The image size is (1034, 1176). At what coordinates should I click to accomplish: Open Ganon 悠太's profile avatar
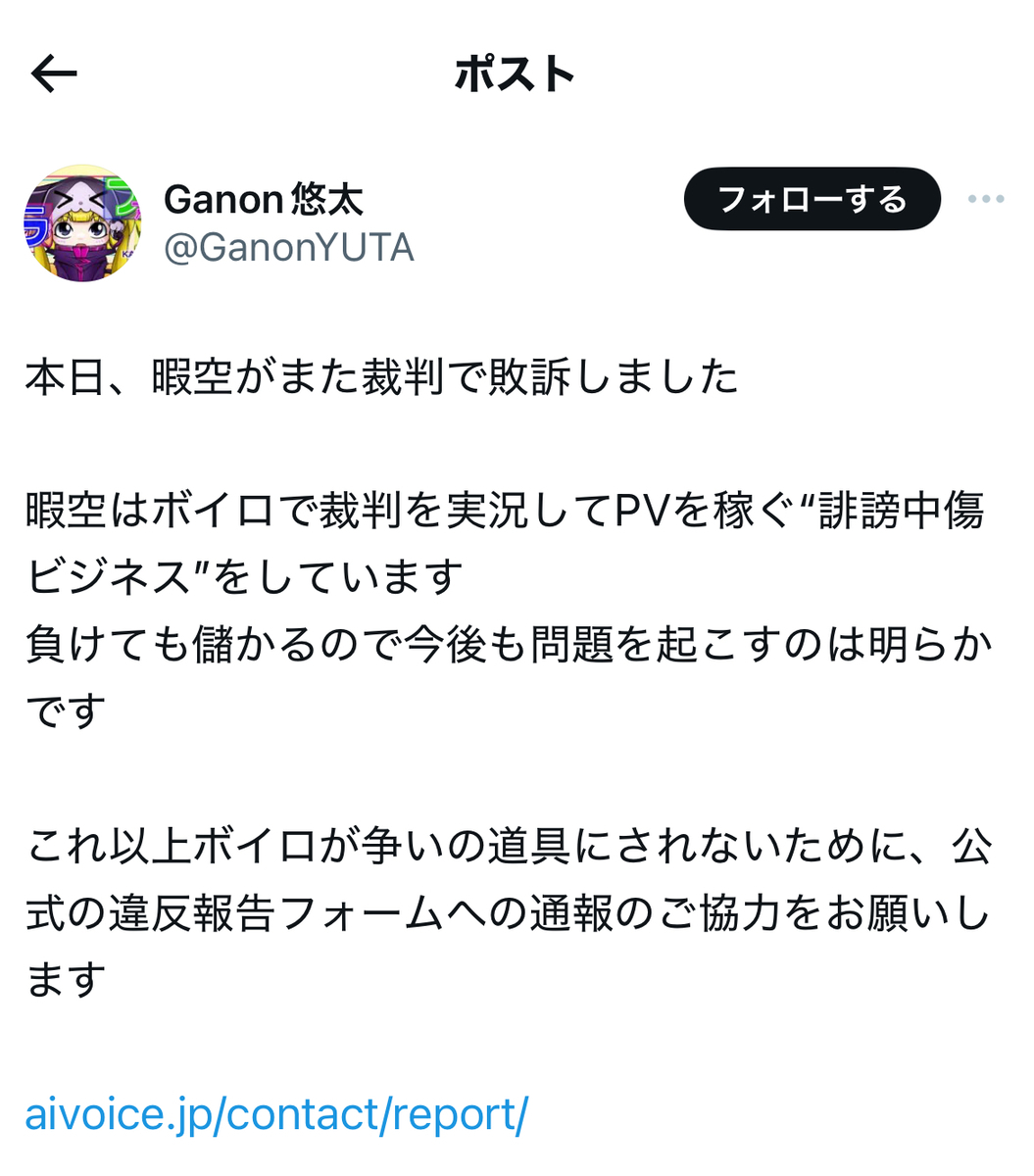tap(82, 223)
